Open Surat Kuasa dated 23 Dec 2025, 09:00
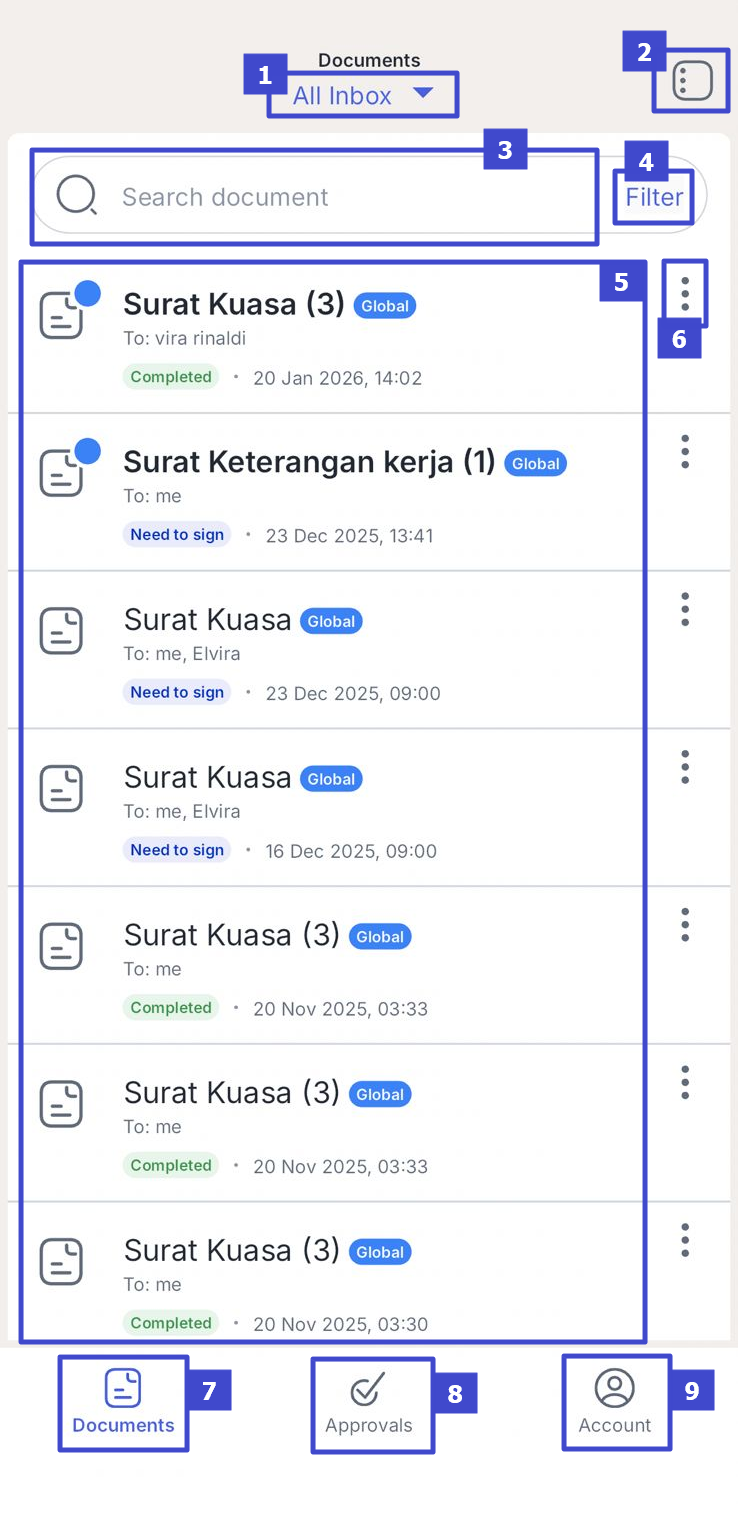The width and height of the screenshot is (738, 1517). pyautogui.click(x=330, y=653)
